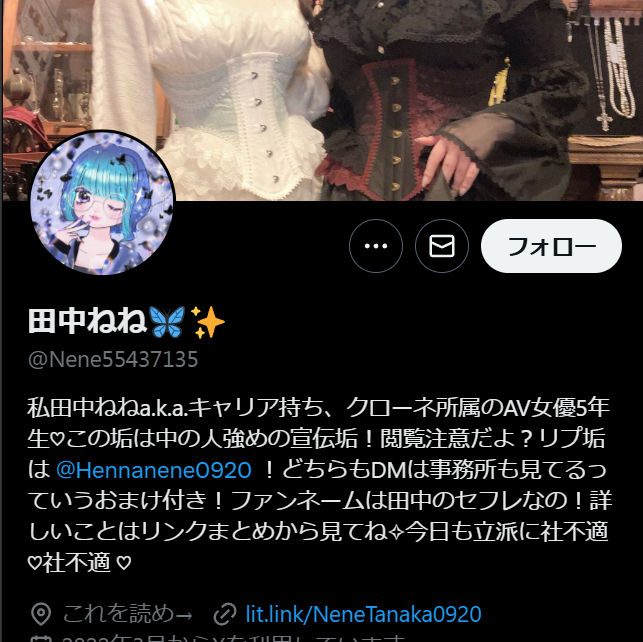This screenshot has width=643, height=642.
Task: Visit the lit.link/NeneTanaka0920 link
Action: coord(363,614)
